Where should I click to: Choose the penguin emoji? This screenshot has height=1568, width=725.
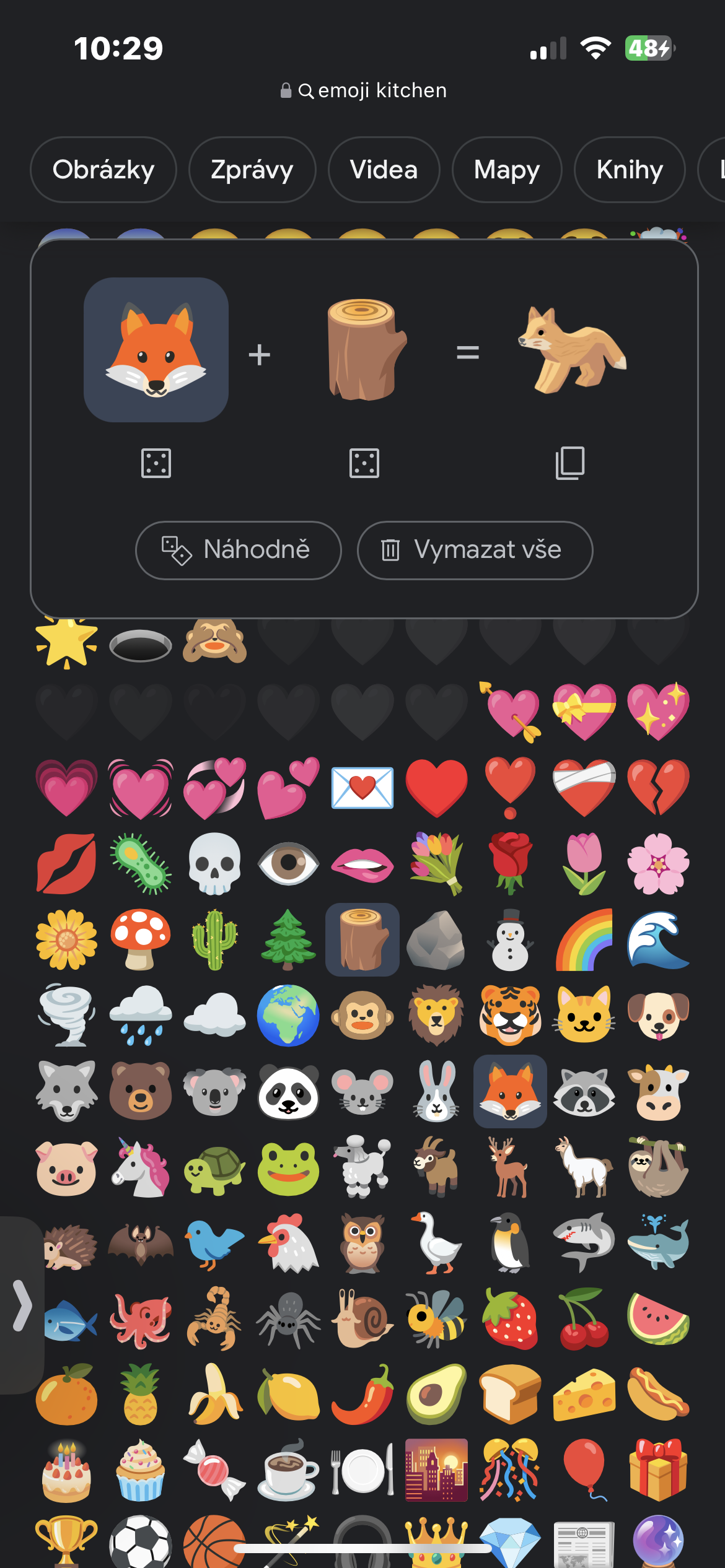[x=511, y=1244]
